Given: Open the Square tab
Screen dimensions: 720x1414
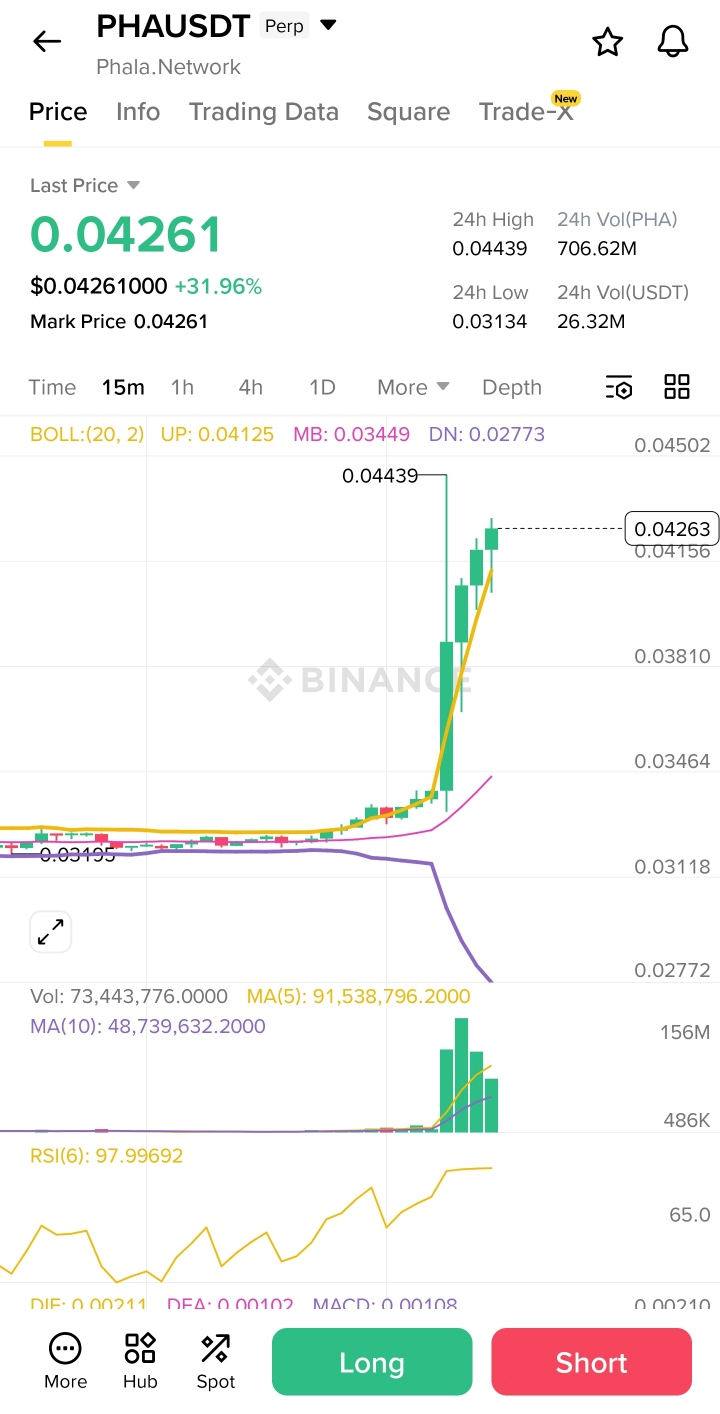Looking at the screenshot, I should click(408, 111).
